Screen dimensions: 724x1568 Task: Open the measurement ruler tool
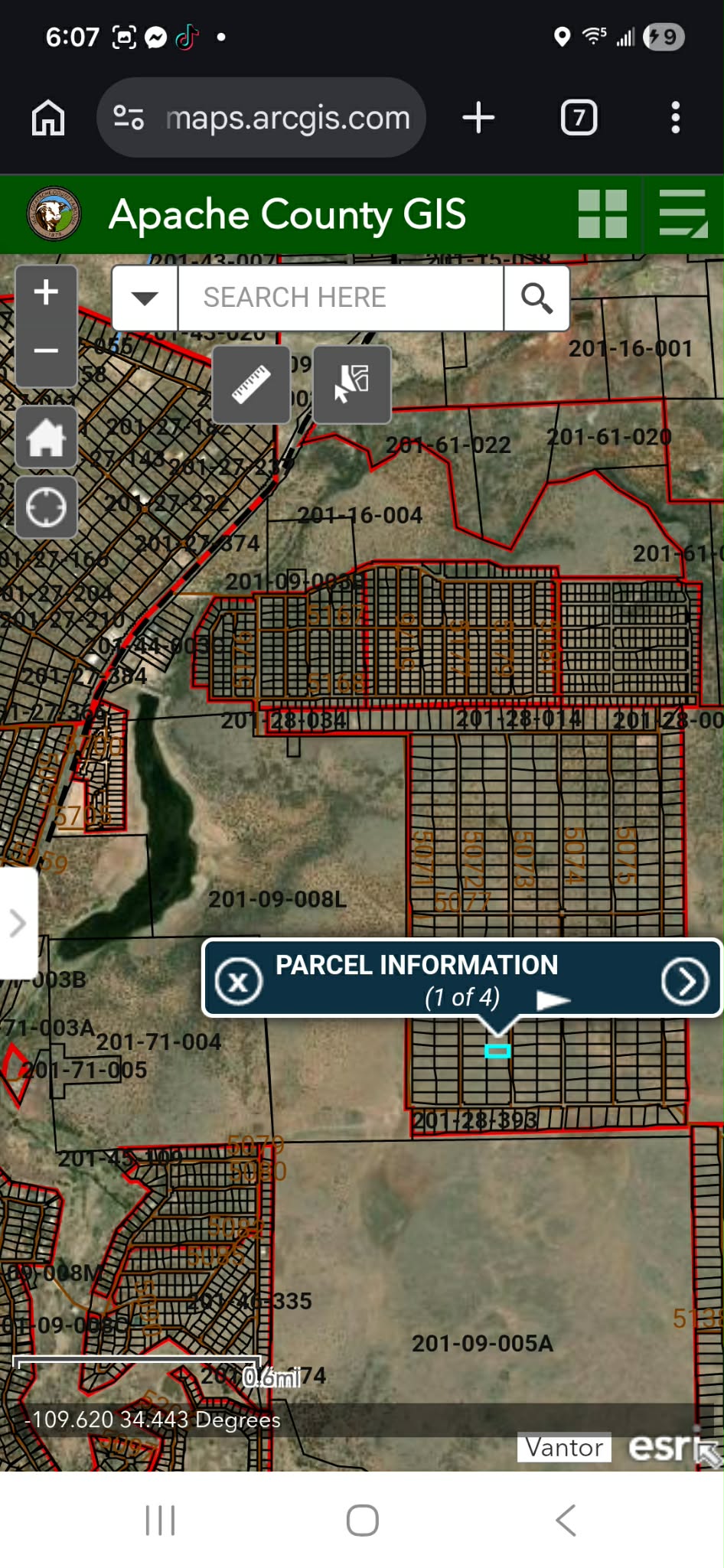(x=251, y=384)
